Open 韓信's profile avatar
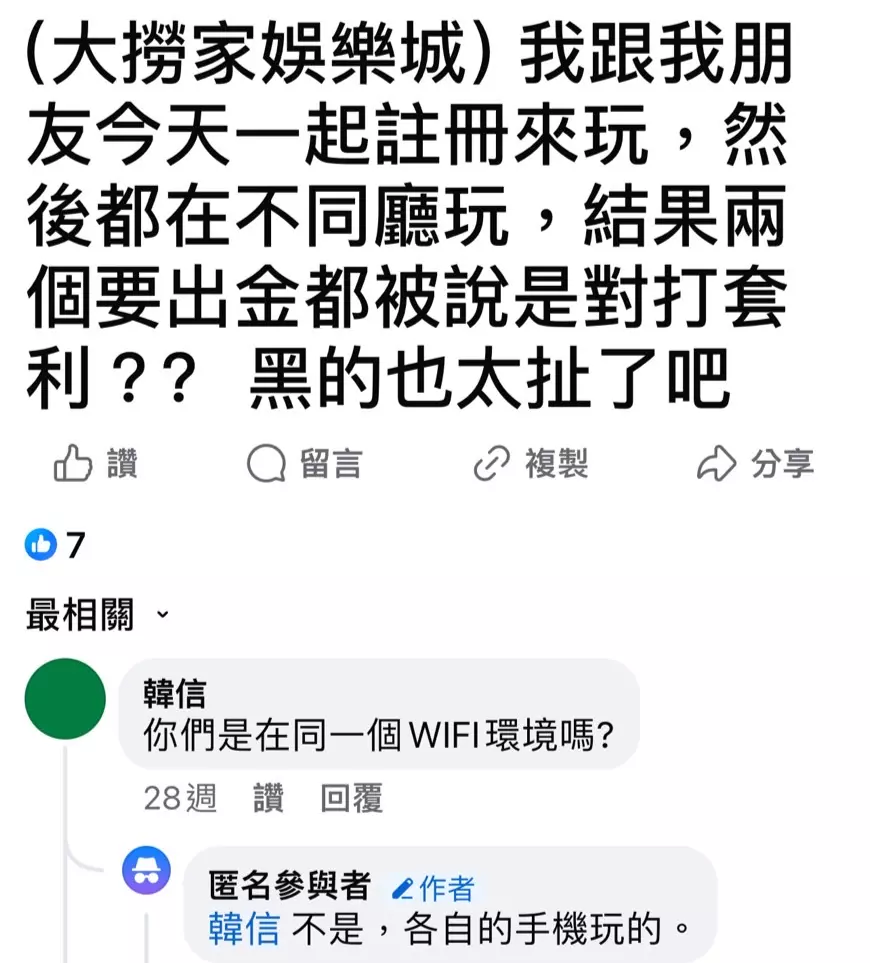This screenshot has width=870, height=963. coord(65,699)
